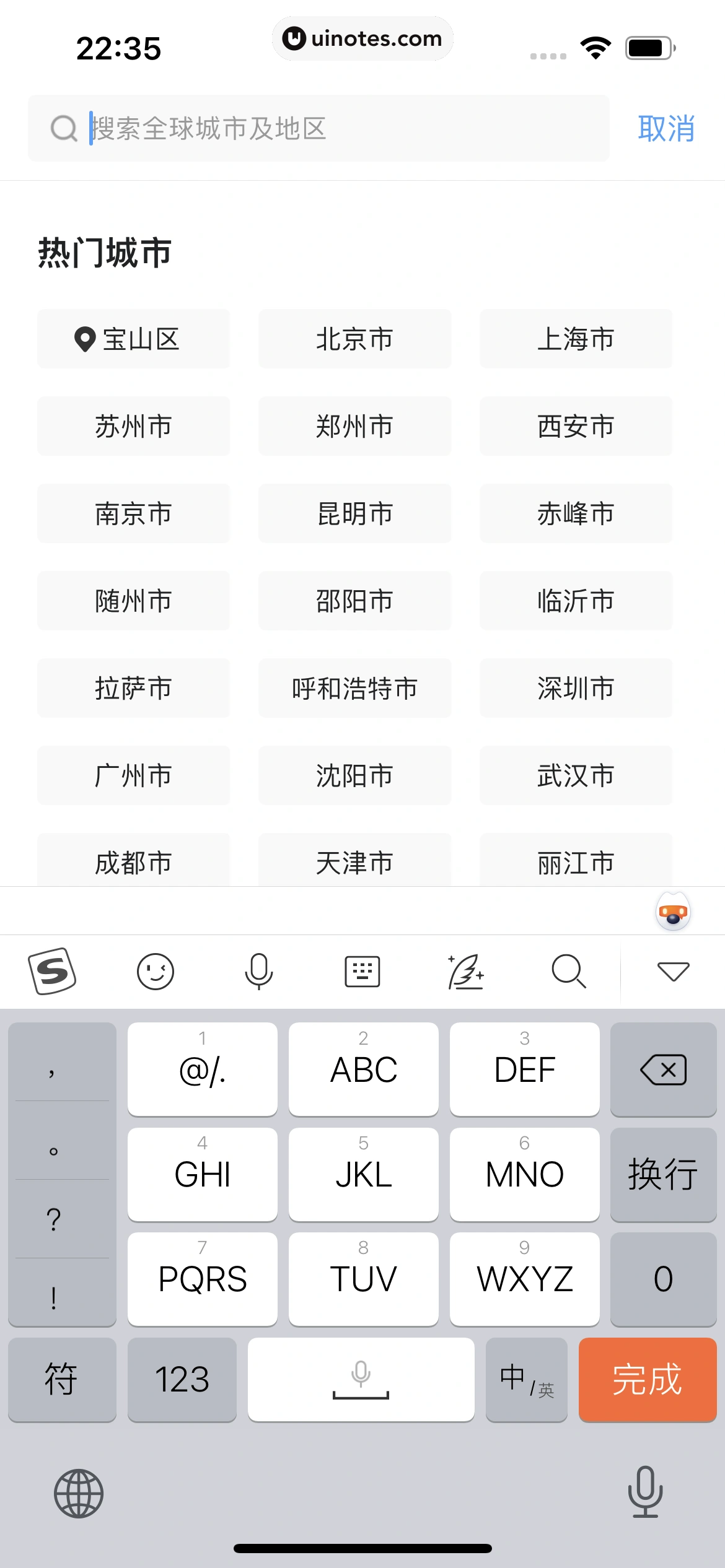Open the keyboard layout switcher icon
This screenshot has width=725, height=1568.
click(362, 971)
